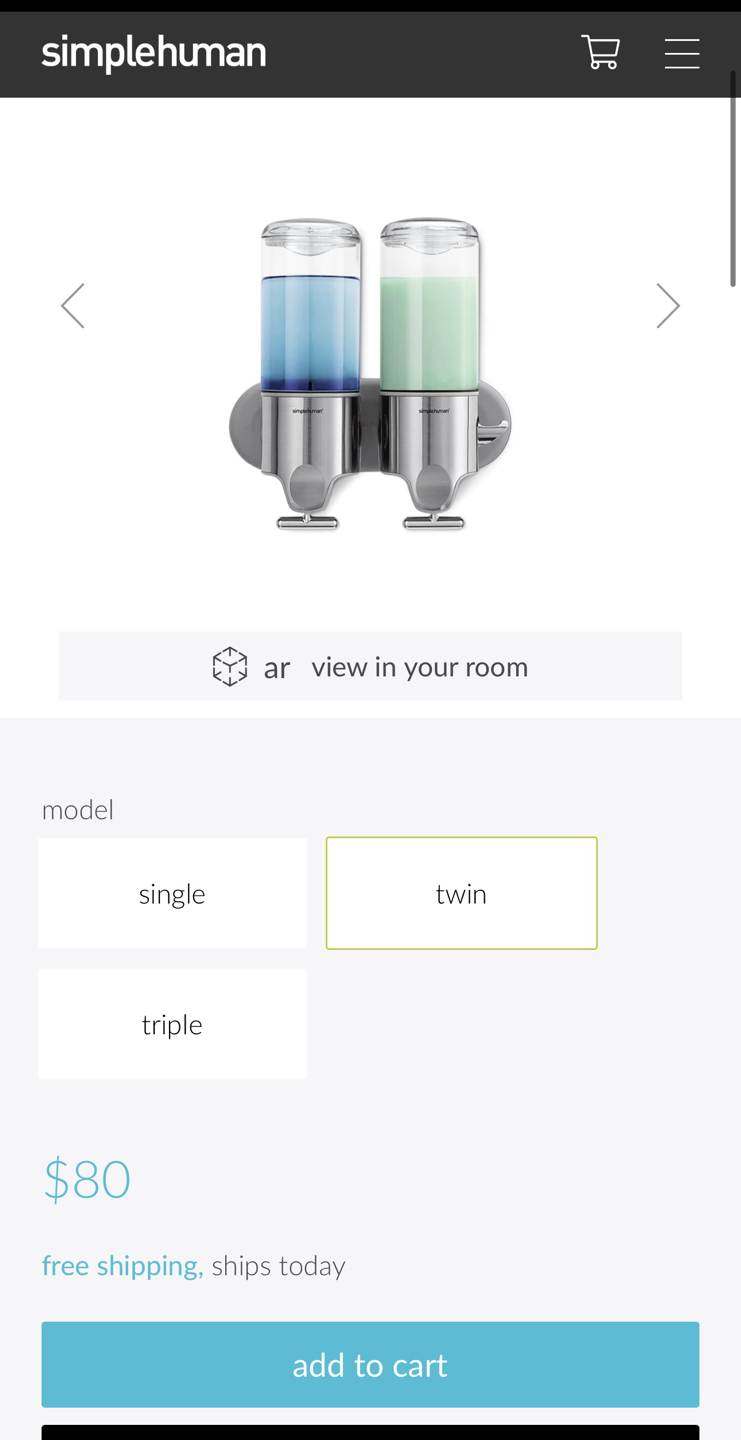Screen dimensions: 741x1440
Task: Add the dispenser to cart
Action: (370, 1365)
